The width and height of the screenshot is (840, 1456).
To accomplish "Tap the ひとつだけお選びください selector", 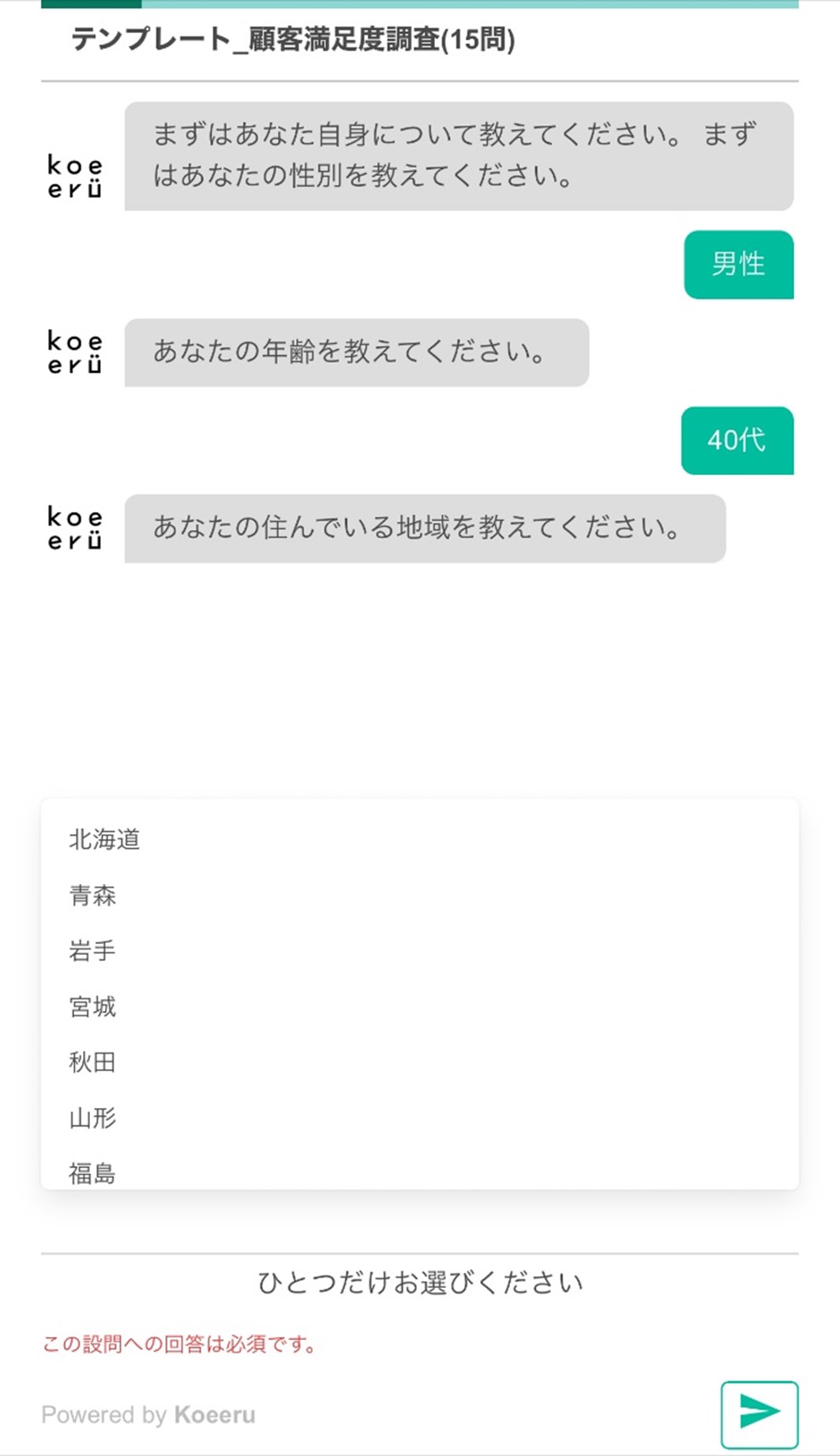I will pyautogui.click(x=420, y=1282).
